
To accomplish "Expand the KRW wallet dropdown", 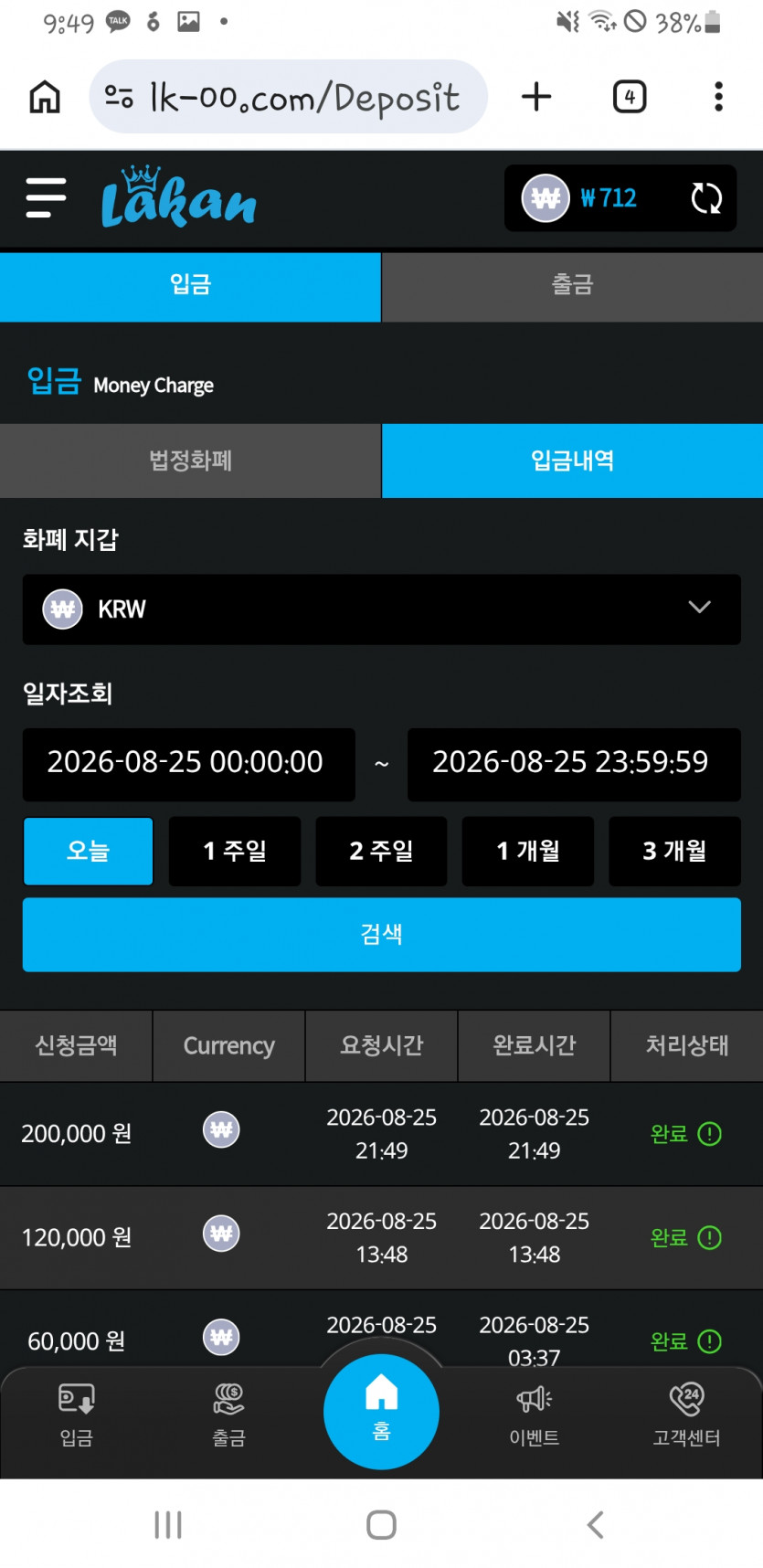I will [x=382, y=609].
